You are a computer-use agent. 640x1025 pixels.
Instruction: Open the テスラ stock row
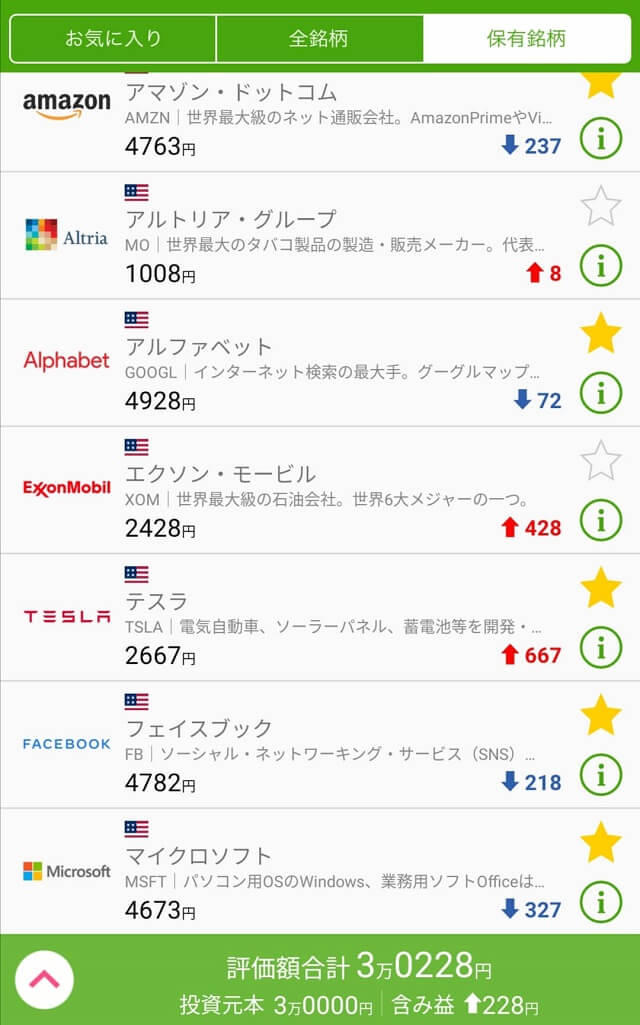(320, 617)
